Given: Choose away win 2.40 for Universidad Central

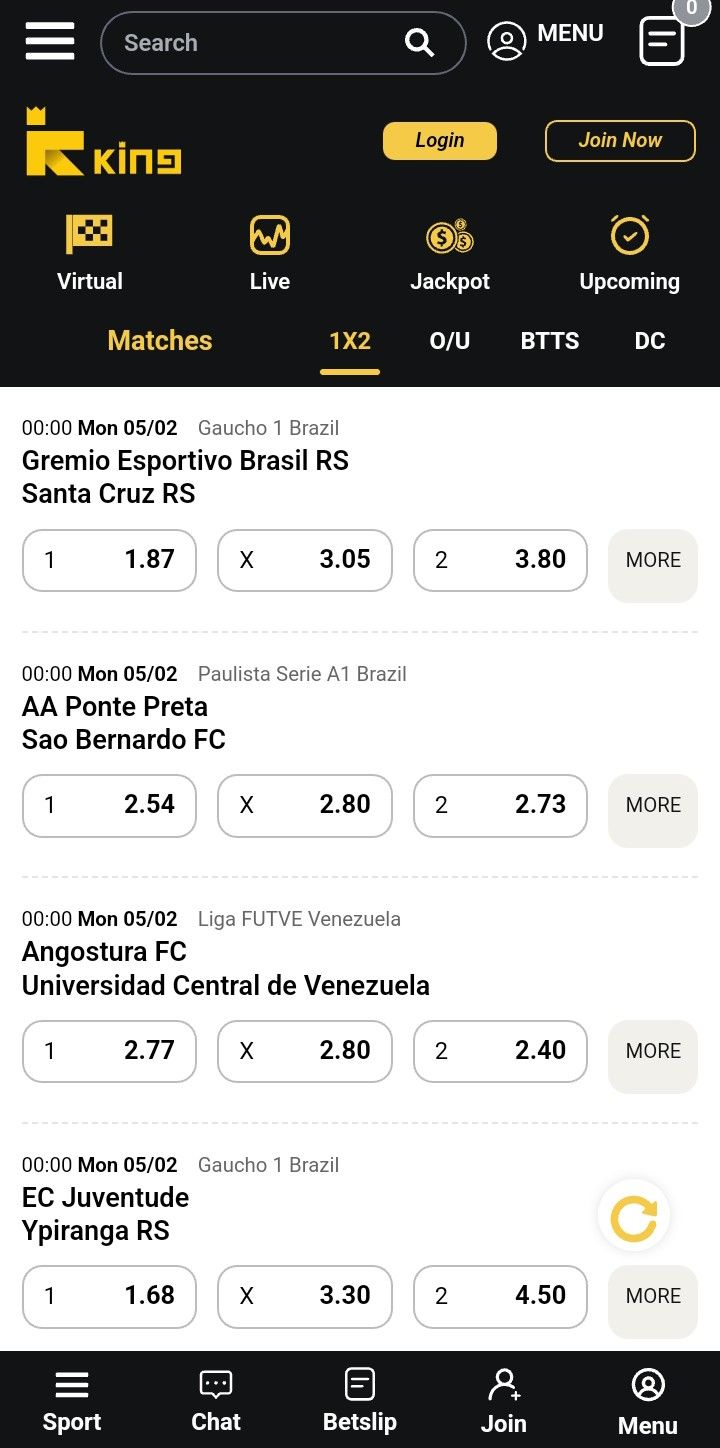Looking at the screenshot, I should tap(500, 1051).
